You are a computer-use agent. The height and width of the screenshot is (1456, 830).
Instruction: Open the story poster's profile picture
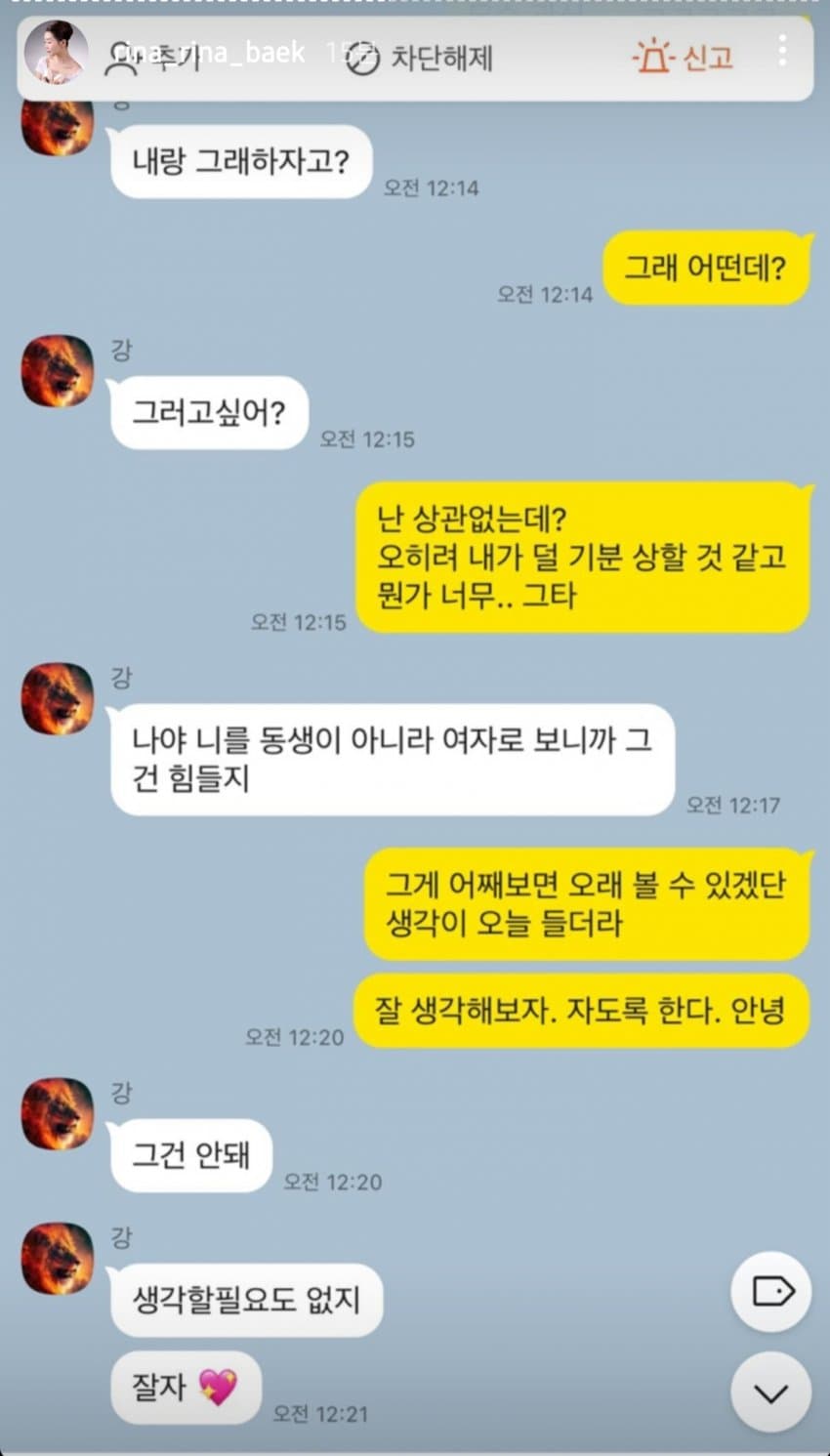(x=56, y=52)
